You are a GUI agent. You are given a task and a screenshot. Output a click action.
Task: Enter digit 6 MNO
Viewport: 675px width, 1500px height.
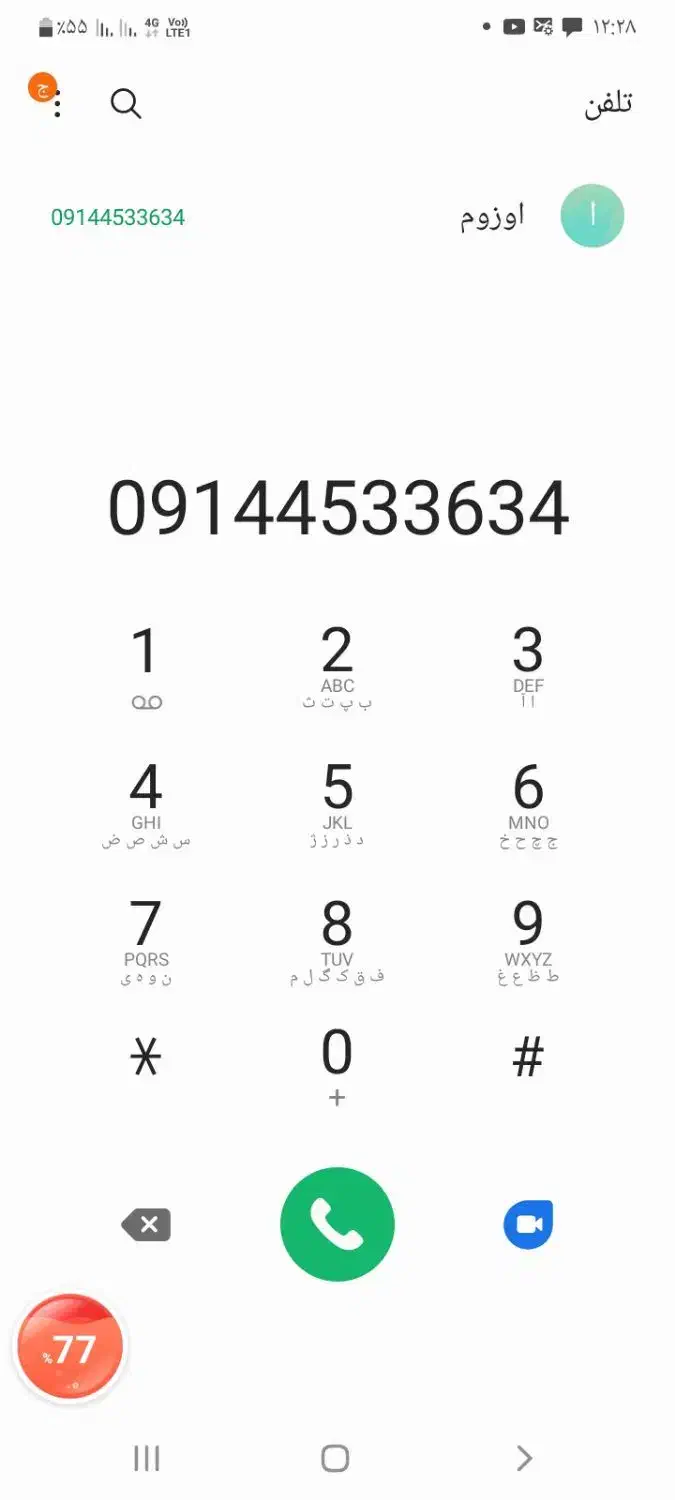tap(528, 803)
